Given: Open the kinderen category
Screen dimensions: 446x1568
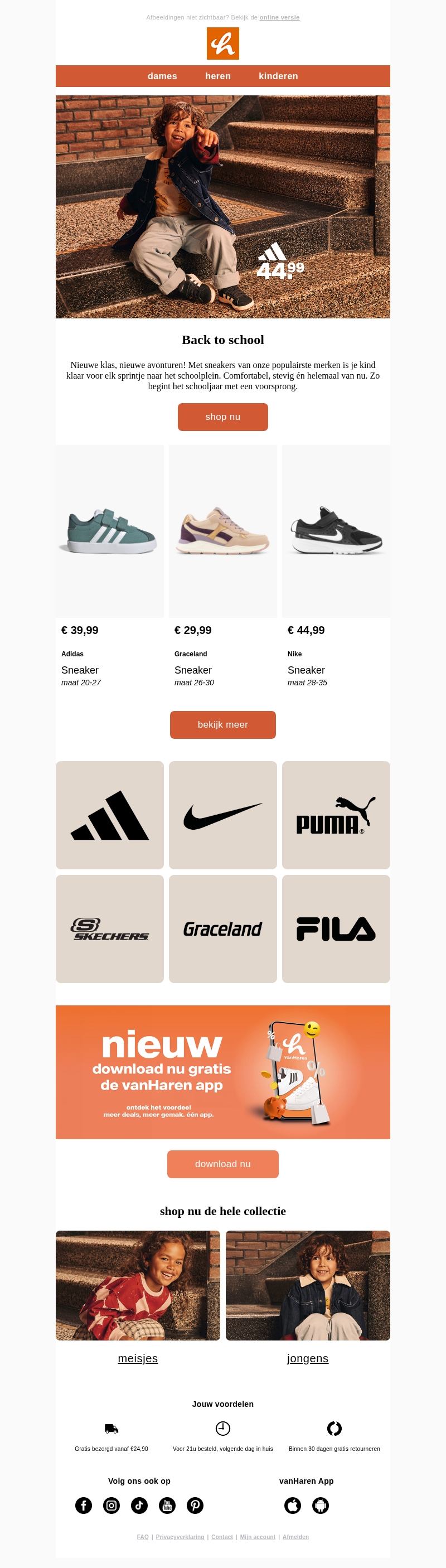Looking at the screenshot, I should click(278, 76).
